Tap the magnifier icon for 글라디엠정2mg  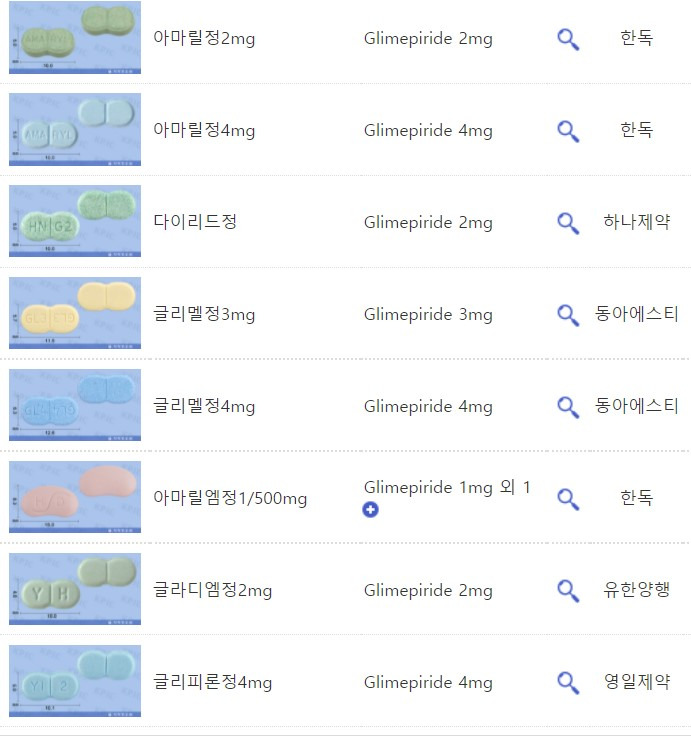coord(567,591)
